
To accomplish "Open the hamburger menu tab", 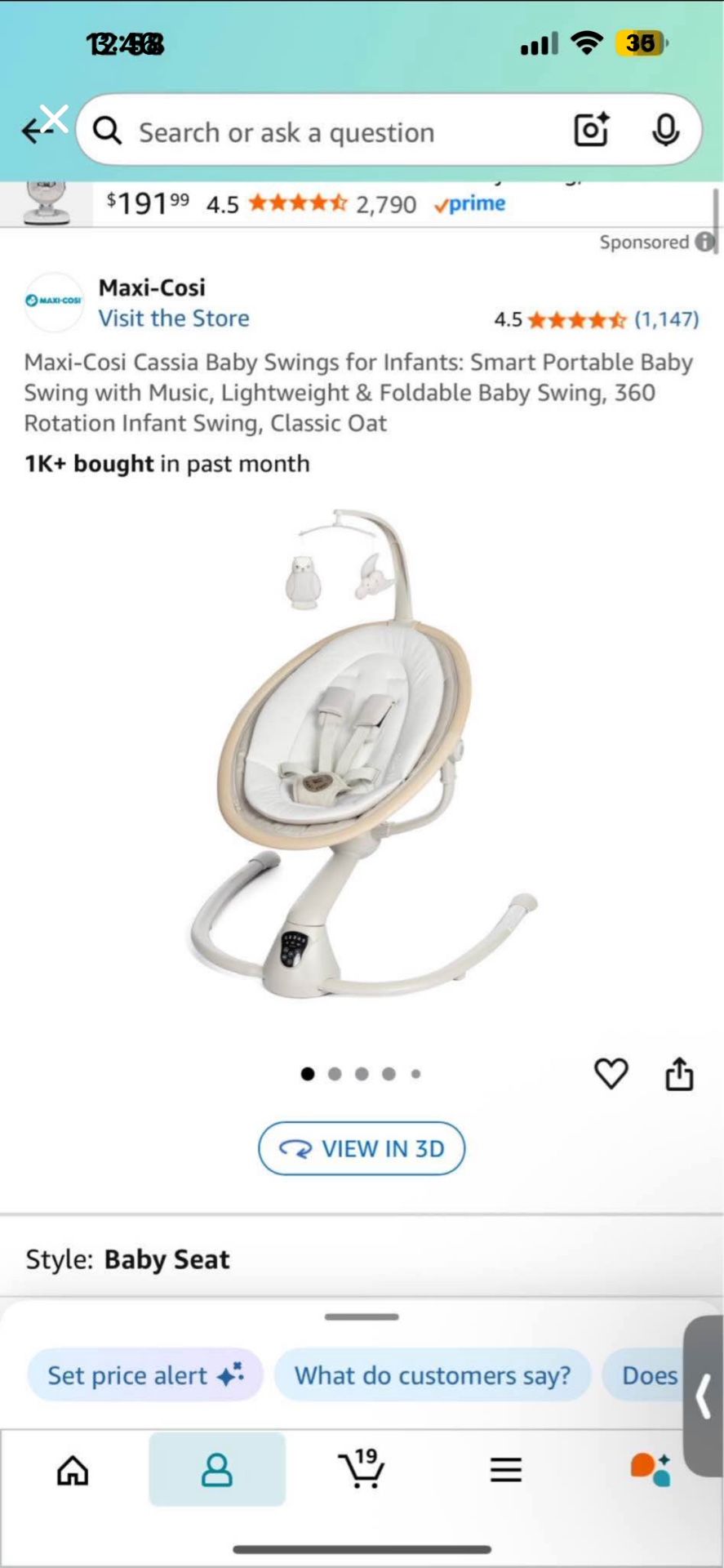I will click(x=505, y=1470).
